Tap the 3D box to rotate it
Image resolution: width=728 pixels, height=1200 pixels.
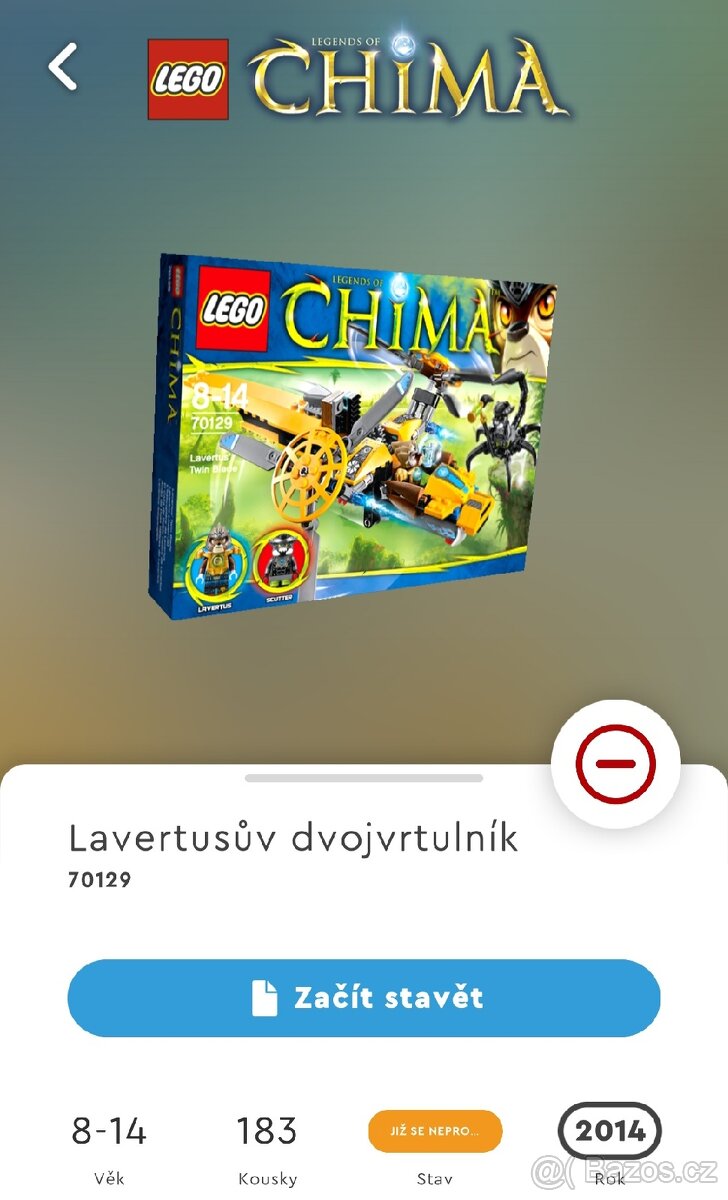click(x=355, y=430)
